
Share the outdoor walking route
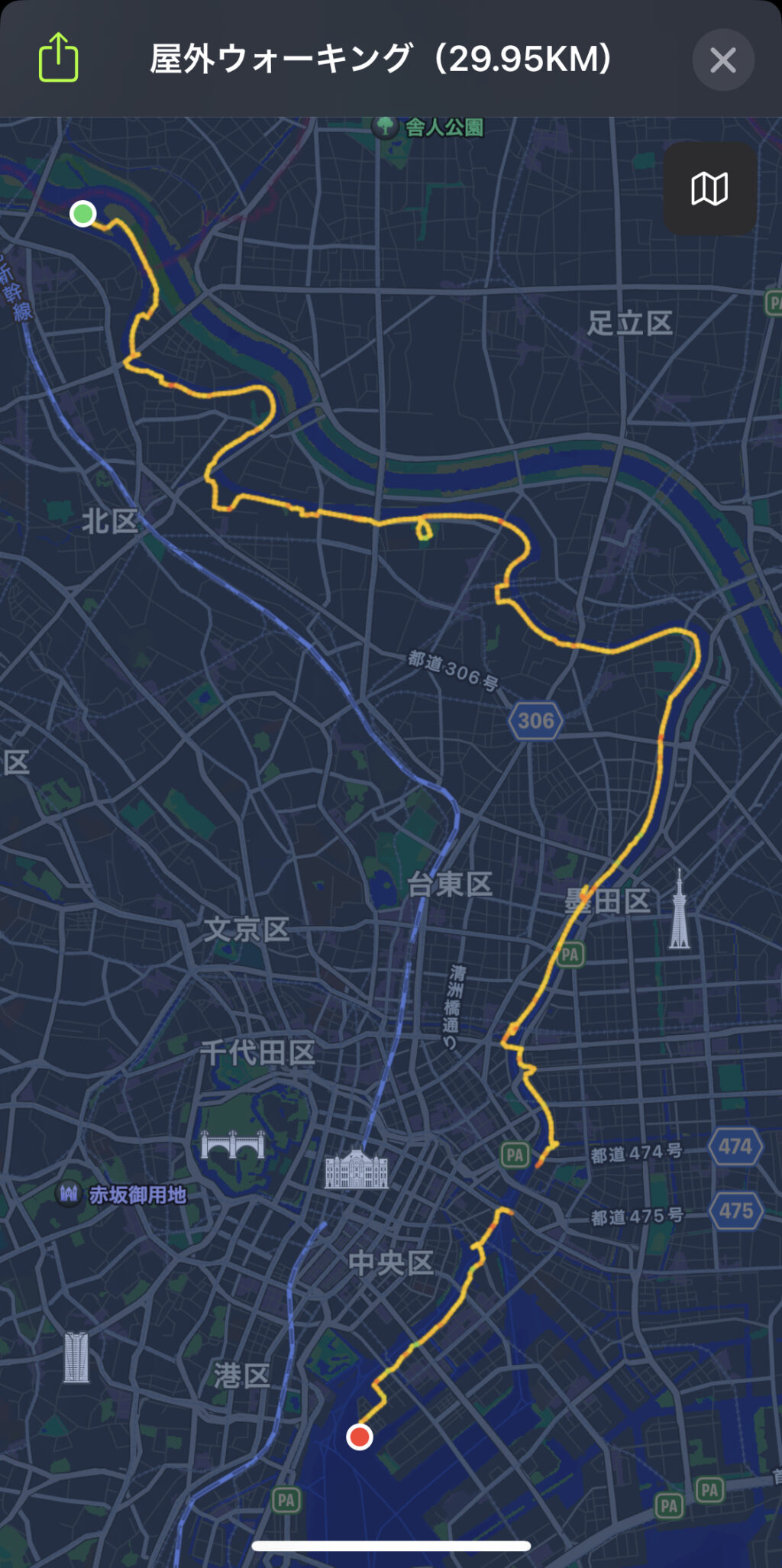[59, 57]
